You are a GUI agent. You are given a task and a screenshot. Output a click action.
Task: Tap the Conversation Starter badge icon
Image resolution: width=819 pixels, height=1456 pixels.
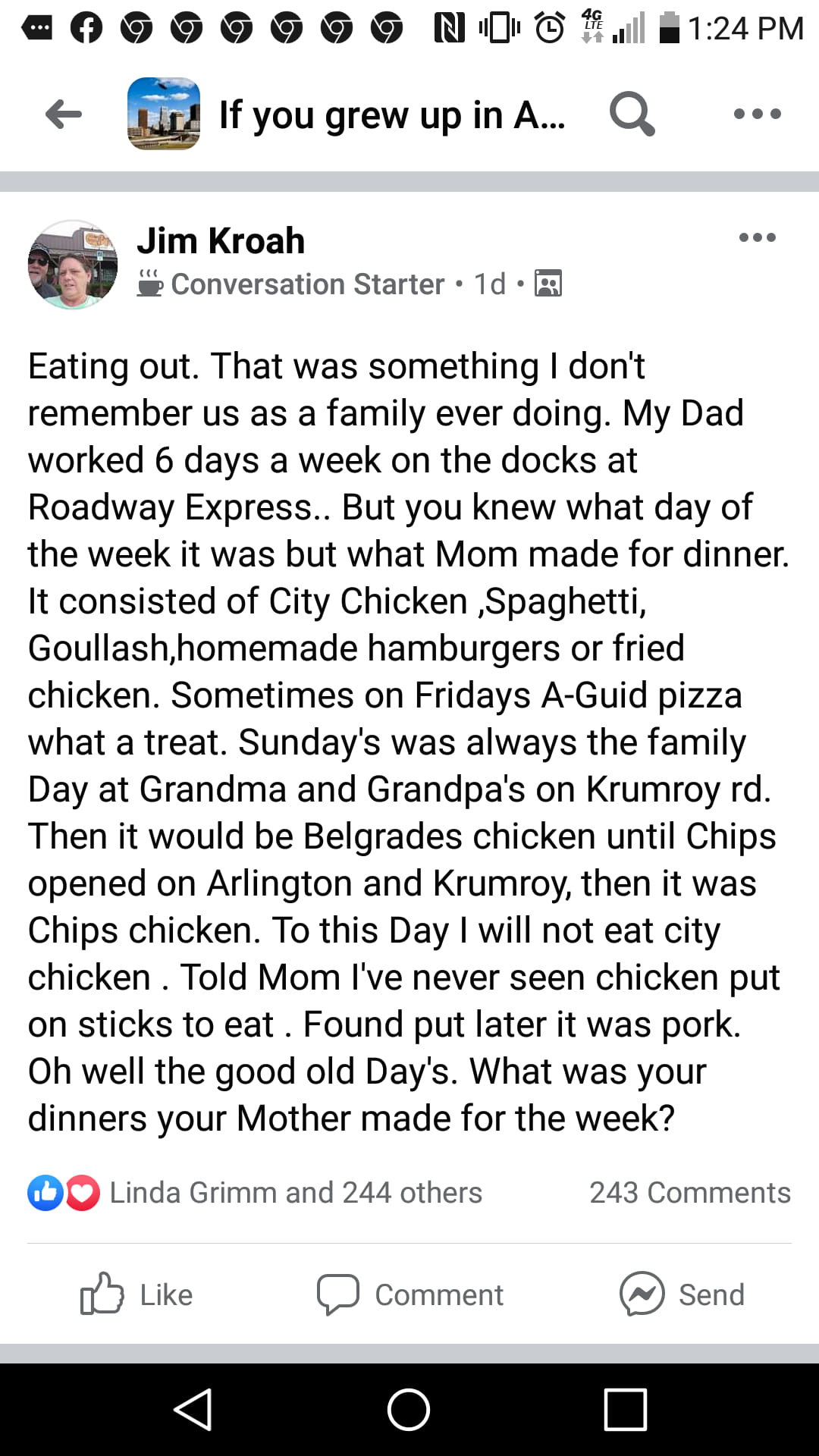[149, 284]
